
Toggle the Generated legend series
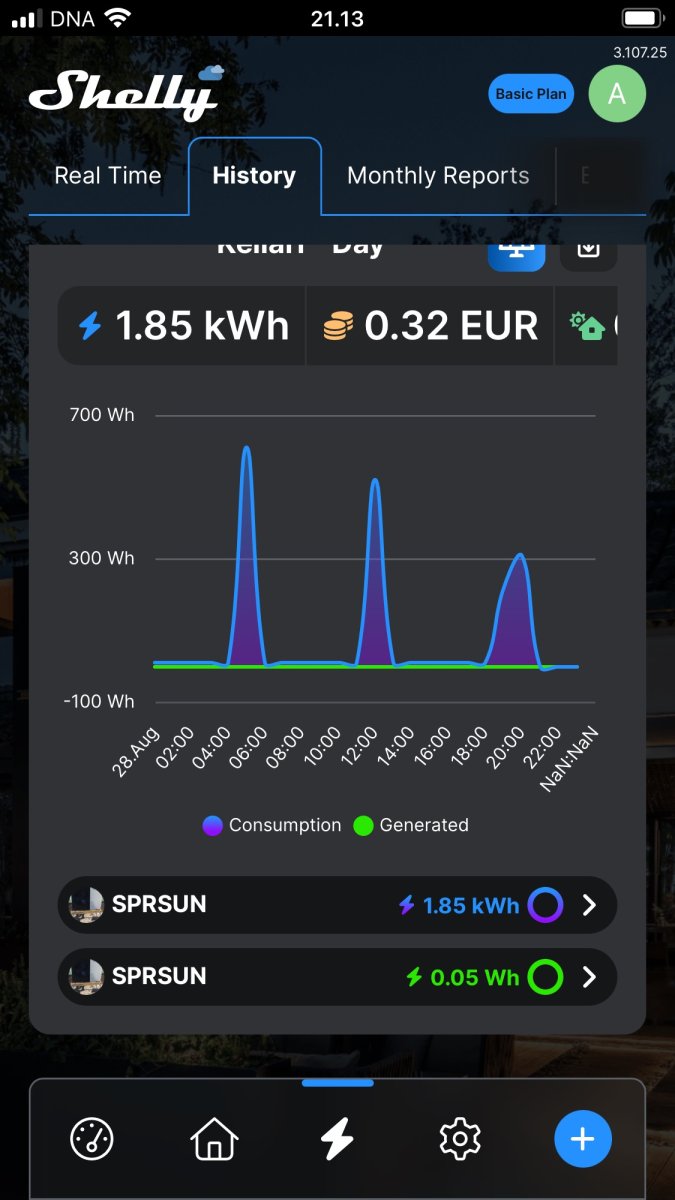(411, 826)
